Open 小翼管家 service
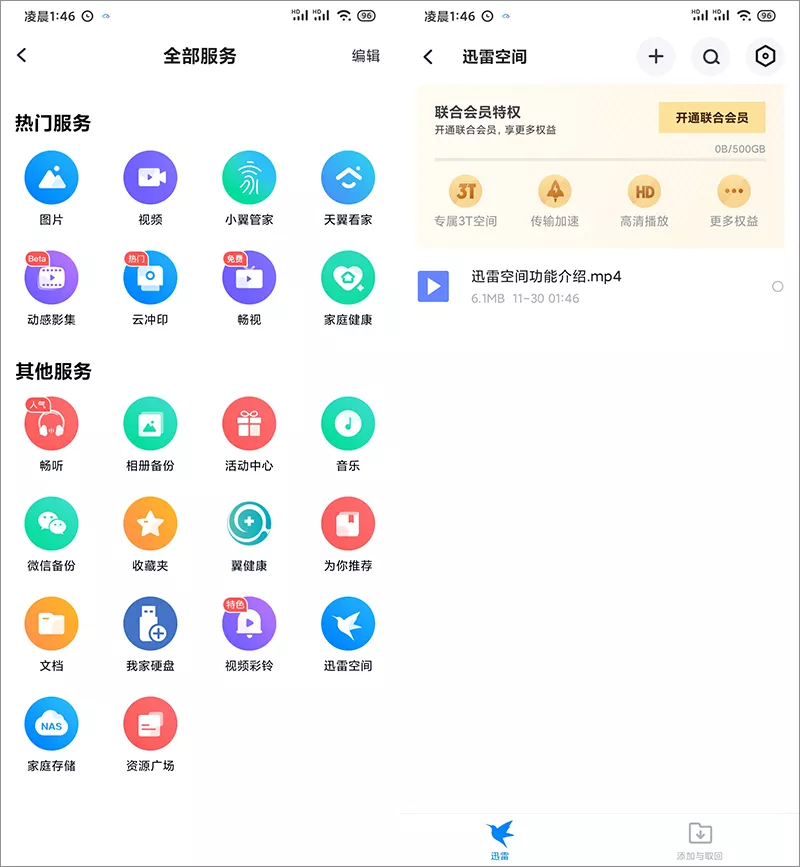Image resolution: width=800 pixels, height=867 pixels. pos(249,179)
